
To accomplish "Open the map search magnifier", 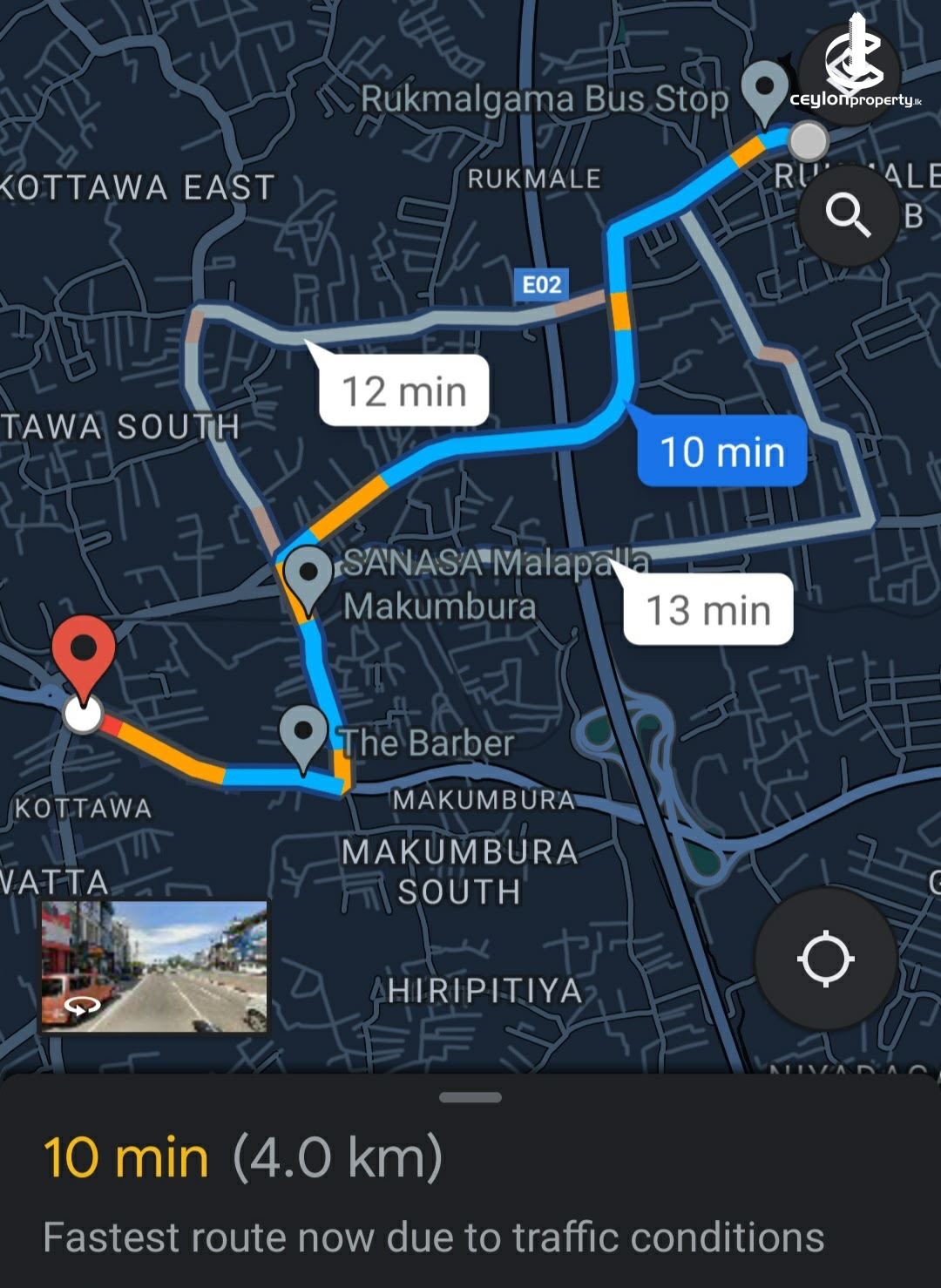I will [848, 214].
